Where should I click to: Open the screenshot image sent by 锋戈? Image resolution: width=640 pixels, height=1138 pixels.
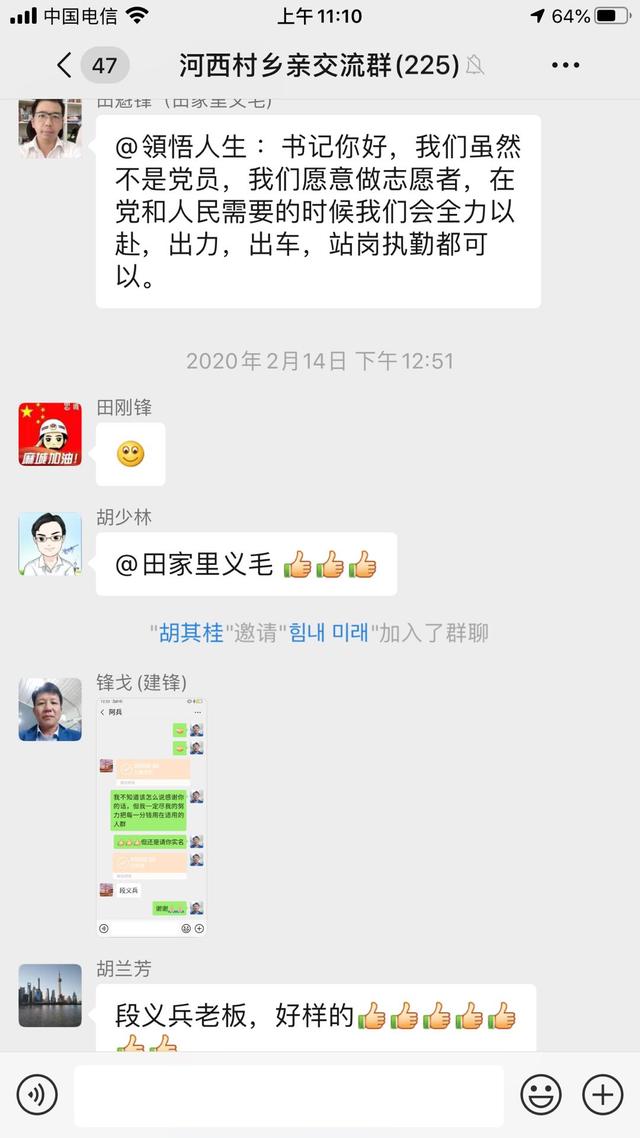(x=151, y=818)
